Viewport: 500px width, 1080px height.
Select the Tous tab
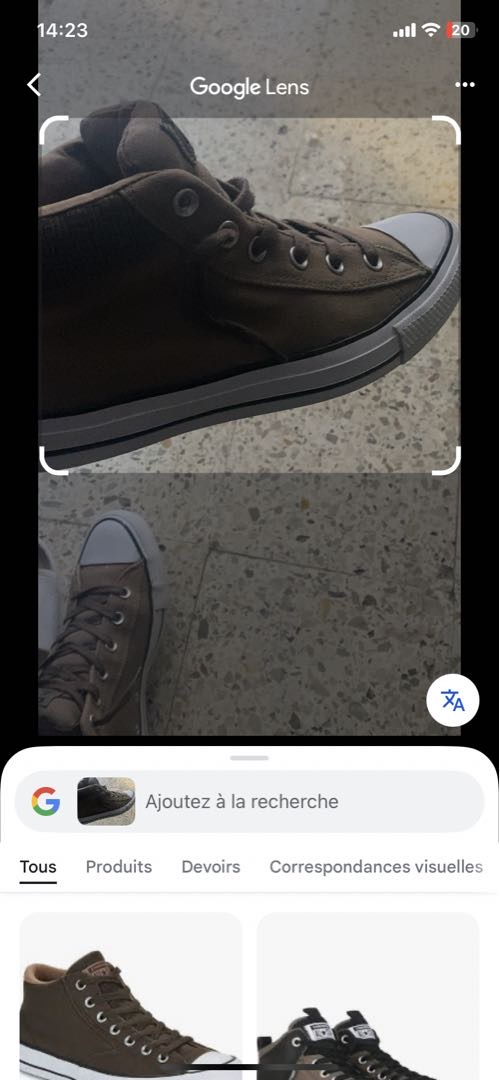click(x=38, y=866)
